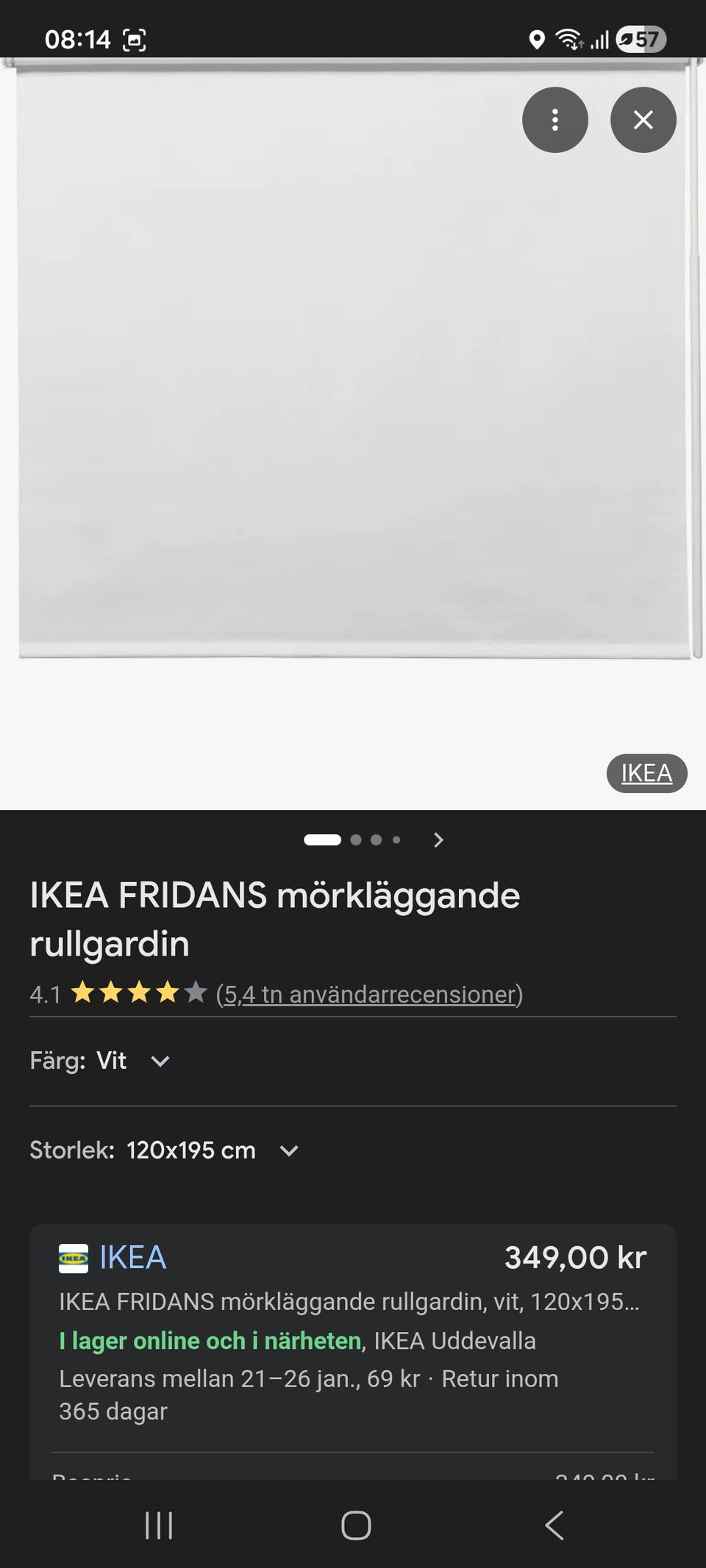Image resolution: width=706 pixels, height=1568 pixels.
Task: Tap the fourth carousel dot indicator
Action: pos(396,840)
